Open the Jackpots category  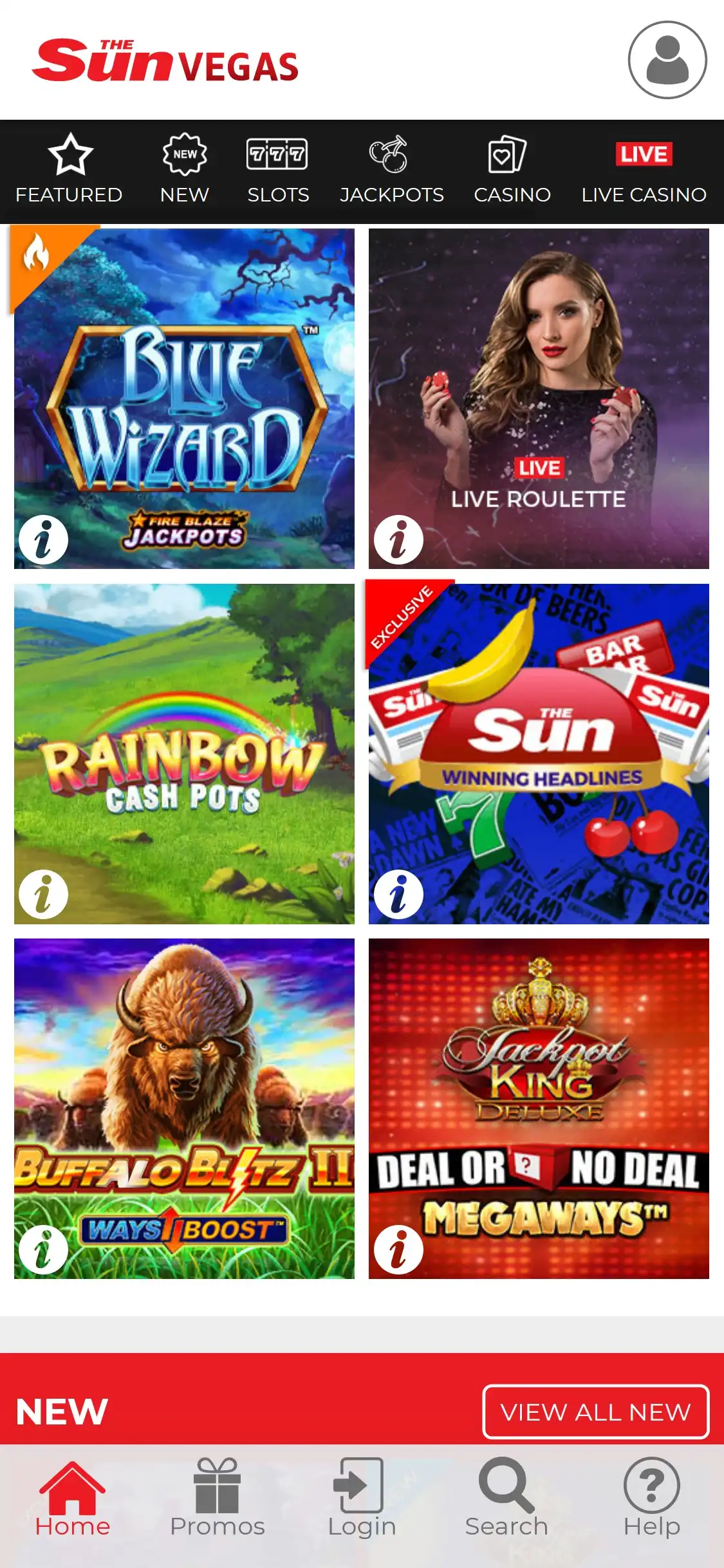[x=391, y=170]
